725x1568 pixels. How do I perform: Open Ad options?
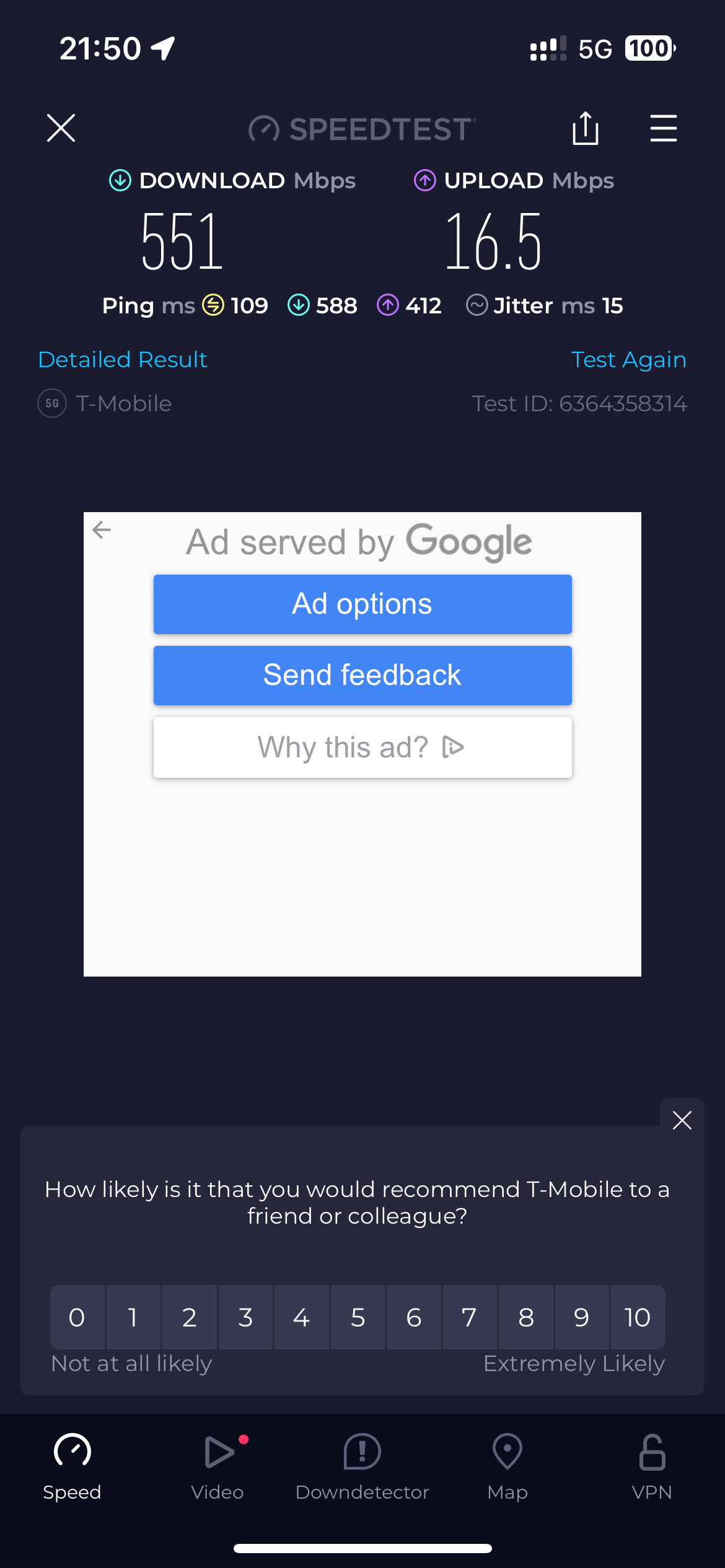(362, 604)
